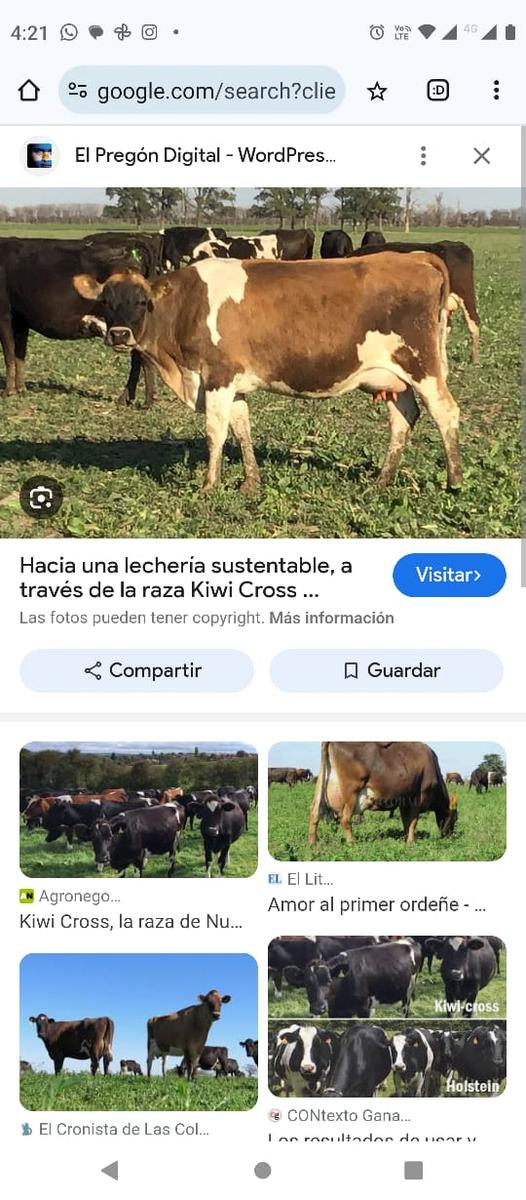Go back with the system back button
The width and height of the screenshot is (526, 1200).
coord(110,1170)
